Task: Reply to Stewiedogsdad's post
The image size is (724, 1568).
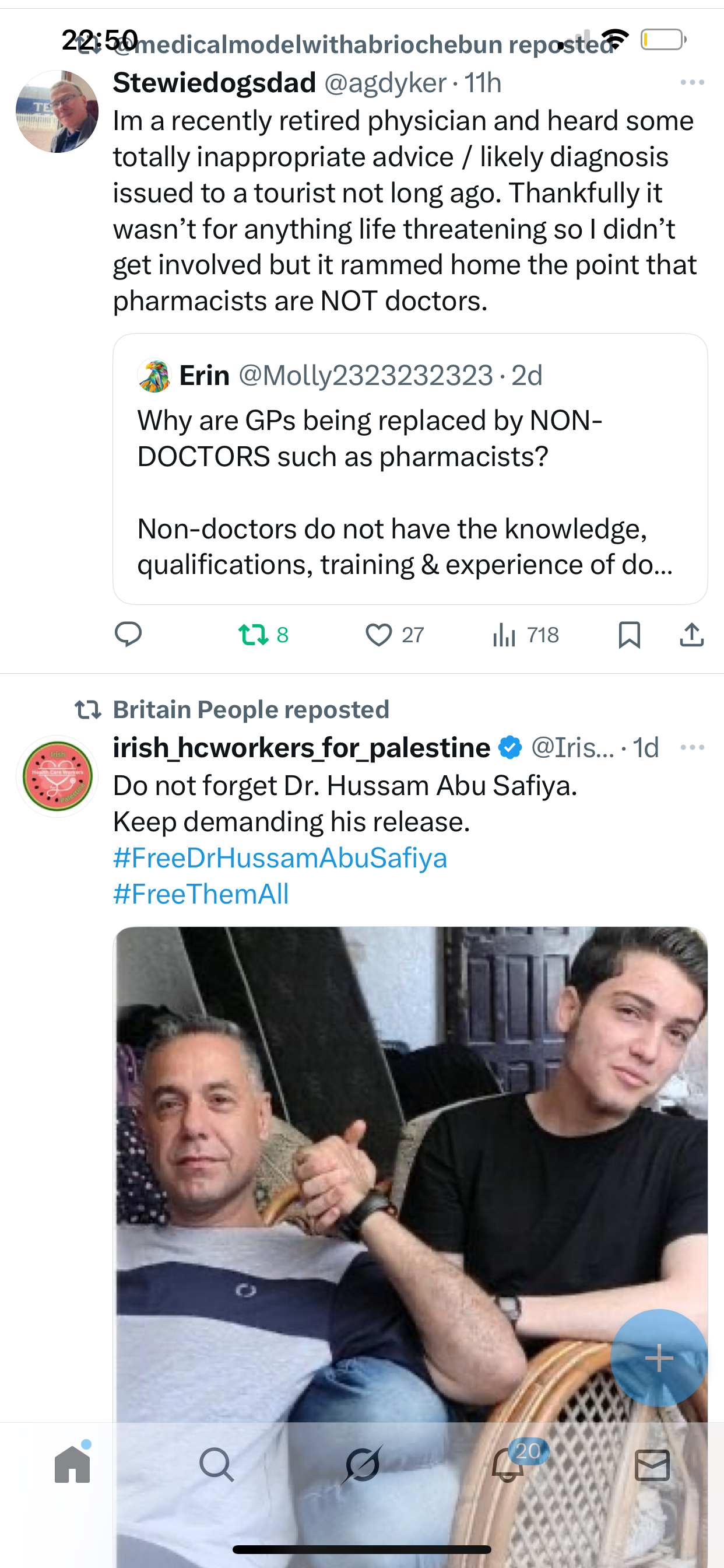Action: (x=128, y=635)
